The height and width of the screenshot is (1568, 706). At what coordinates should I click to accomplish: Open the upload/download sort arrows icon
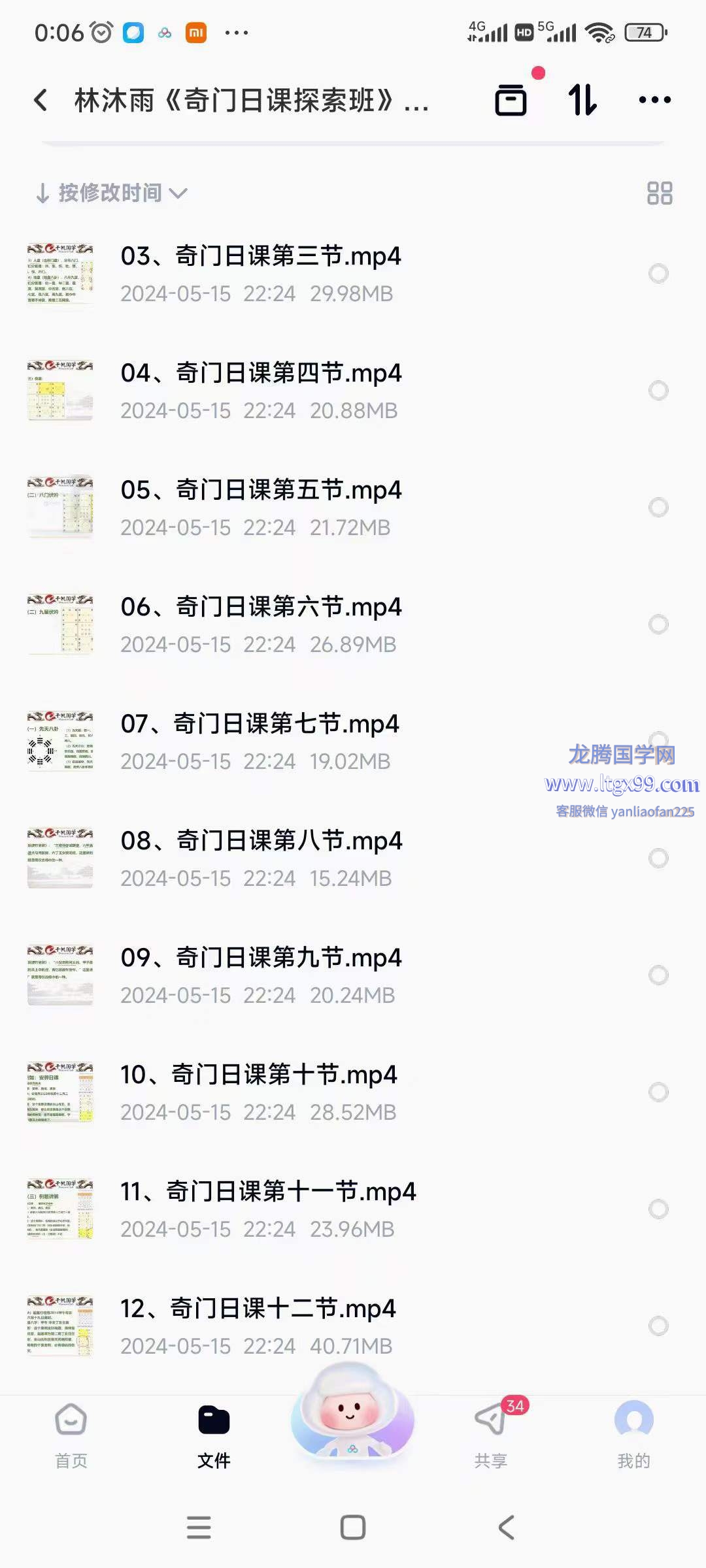[x=582, y=100]
